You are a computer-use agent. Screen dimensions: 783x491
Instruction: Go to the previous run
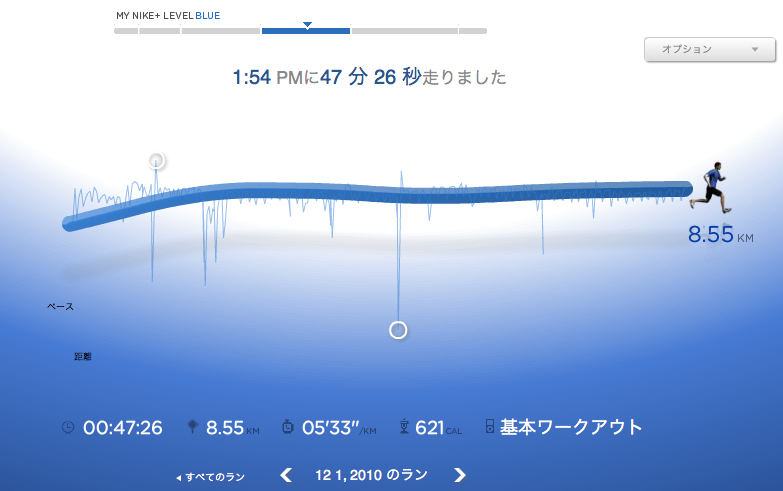[x=286, y=475]
